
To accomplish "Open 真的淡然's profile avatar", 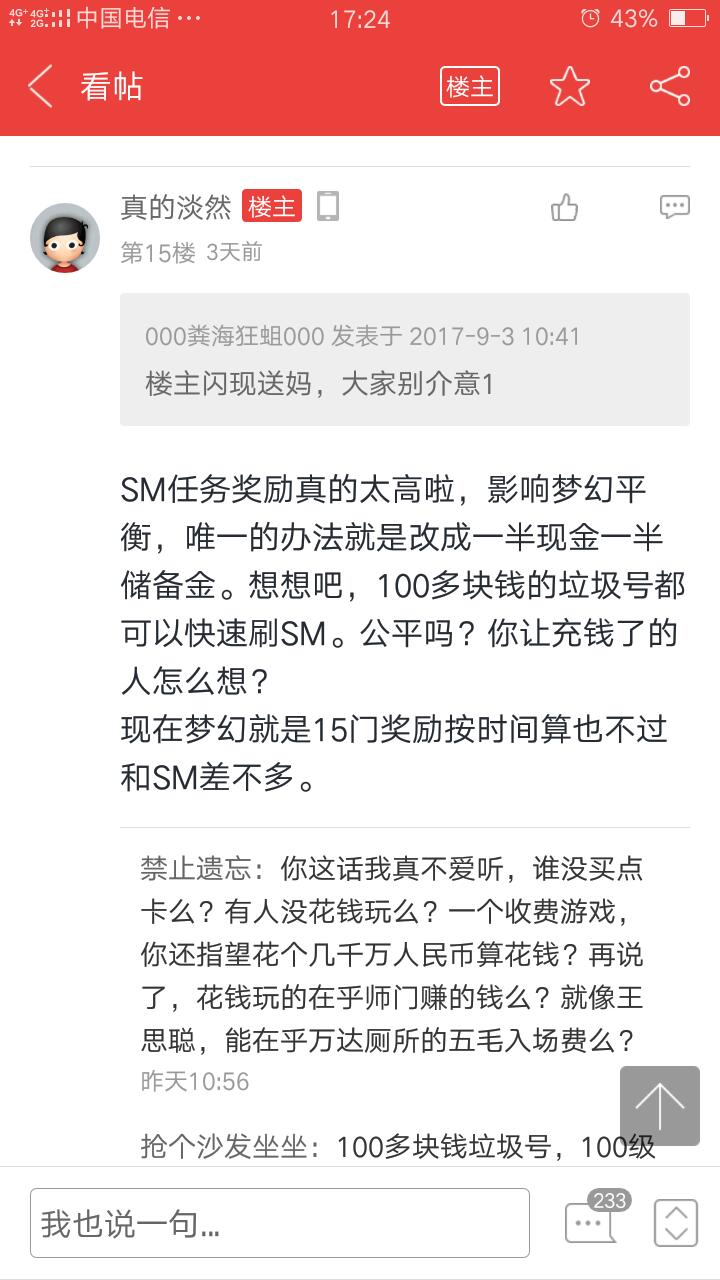I will point(65,237).
